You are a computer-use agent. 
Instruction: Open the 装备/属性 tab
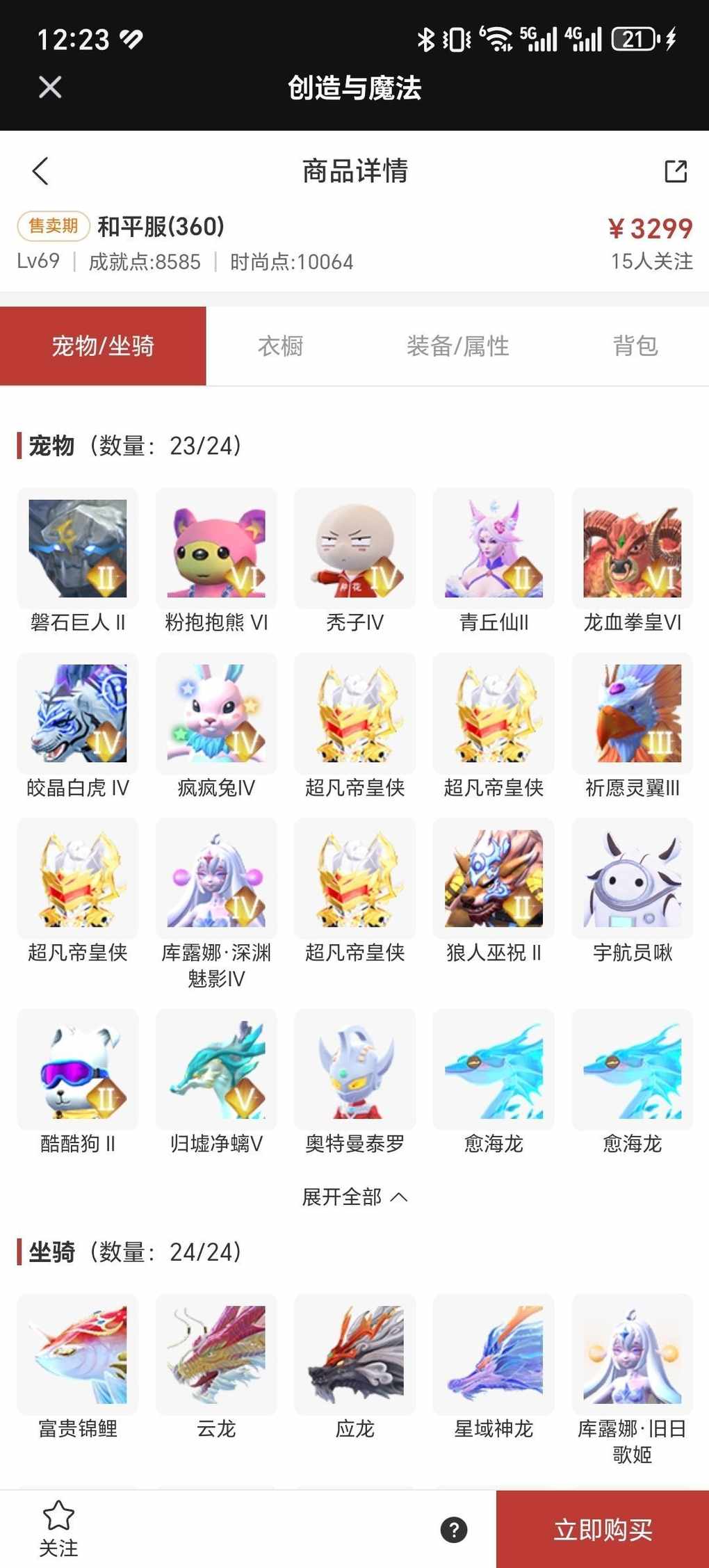pyautogui.click(x=457, y=346)
